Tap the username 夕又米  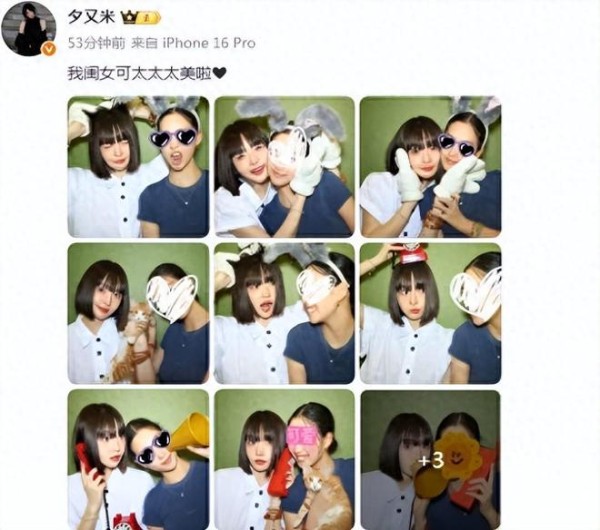pyautogui.click(x=89, y=18)
